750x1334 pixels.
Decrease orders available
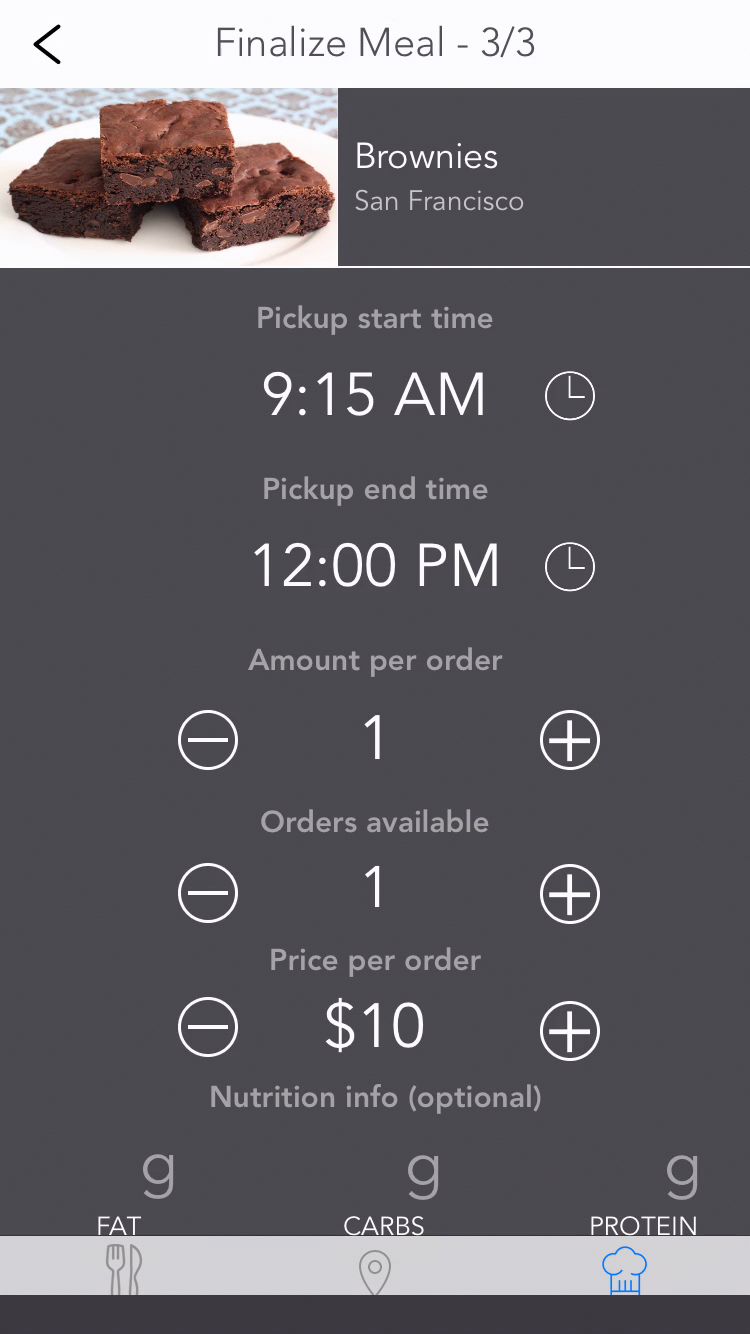(208, 893)
